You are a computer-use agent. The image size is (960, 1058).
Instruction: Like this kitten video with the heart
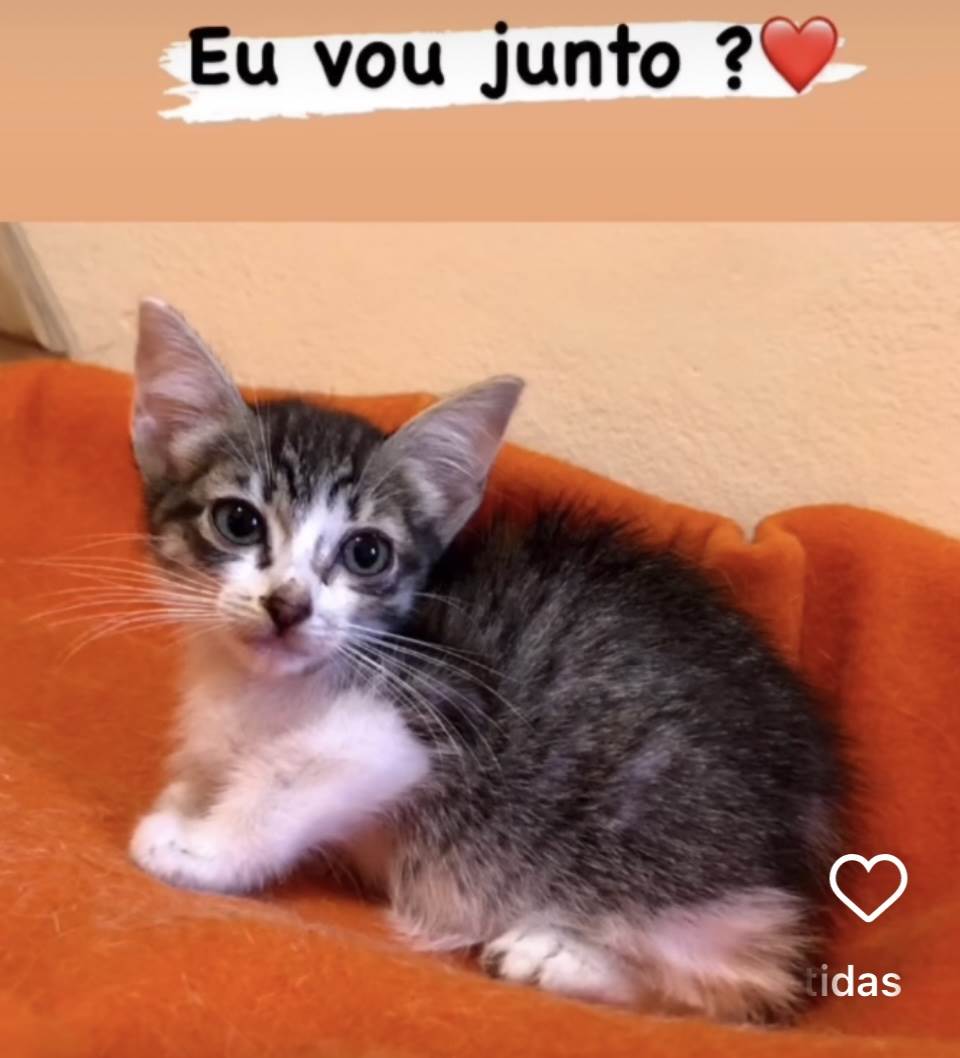(x=867, y=887)
